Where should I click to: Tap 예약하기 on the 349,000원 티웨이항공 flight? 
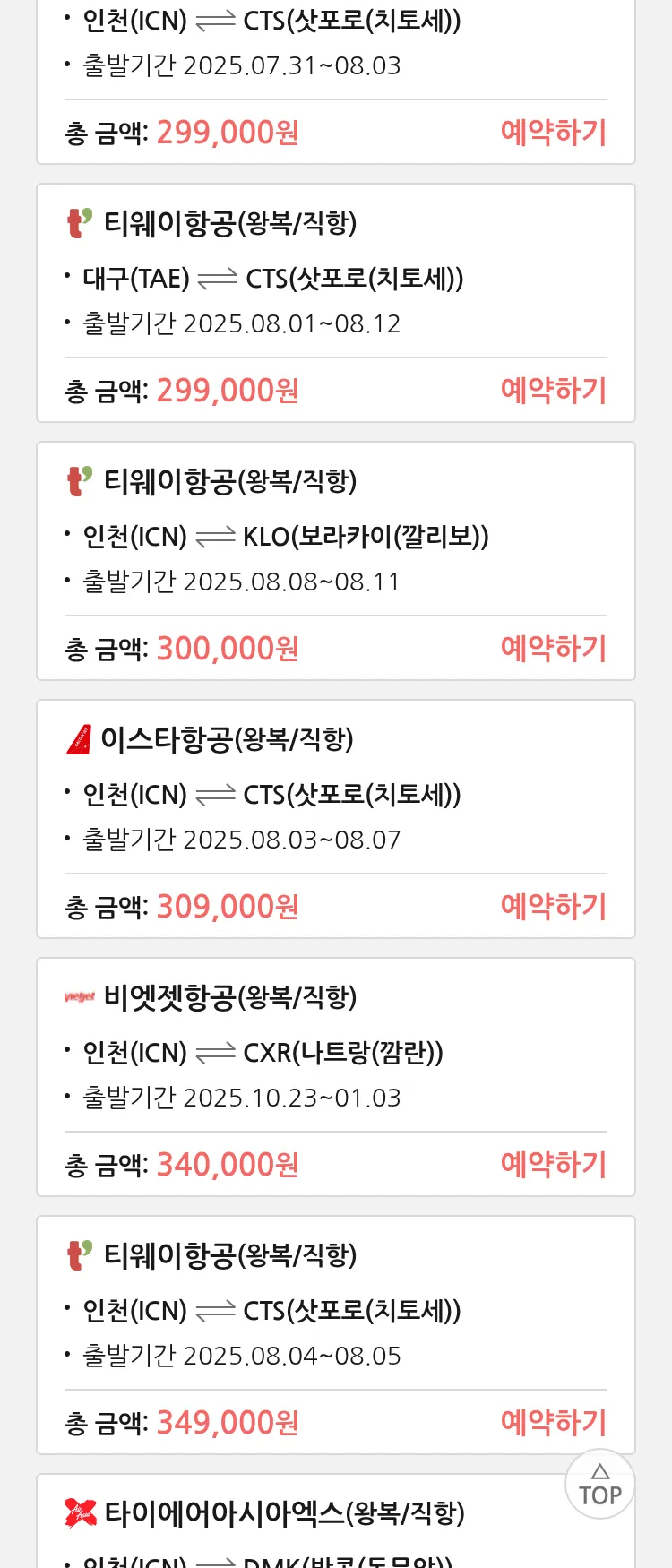(553, 1423)
